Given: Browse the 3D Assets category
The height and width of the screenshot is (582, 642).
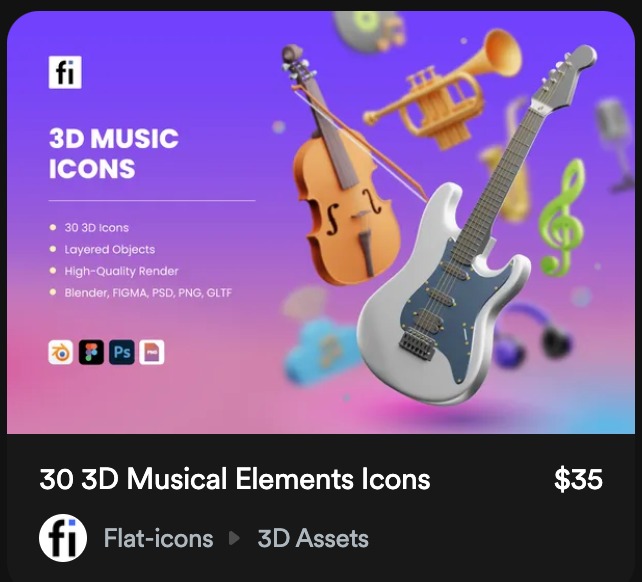Looking at the screenshot, I should 313,538.
